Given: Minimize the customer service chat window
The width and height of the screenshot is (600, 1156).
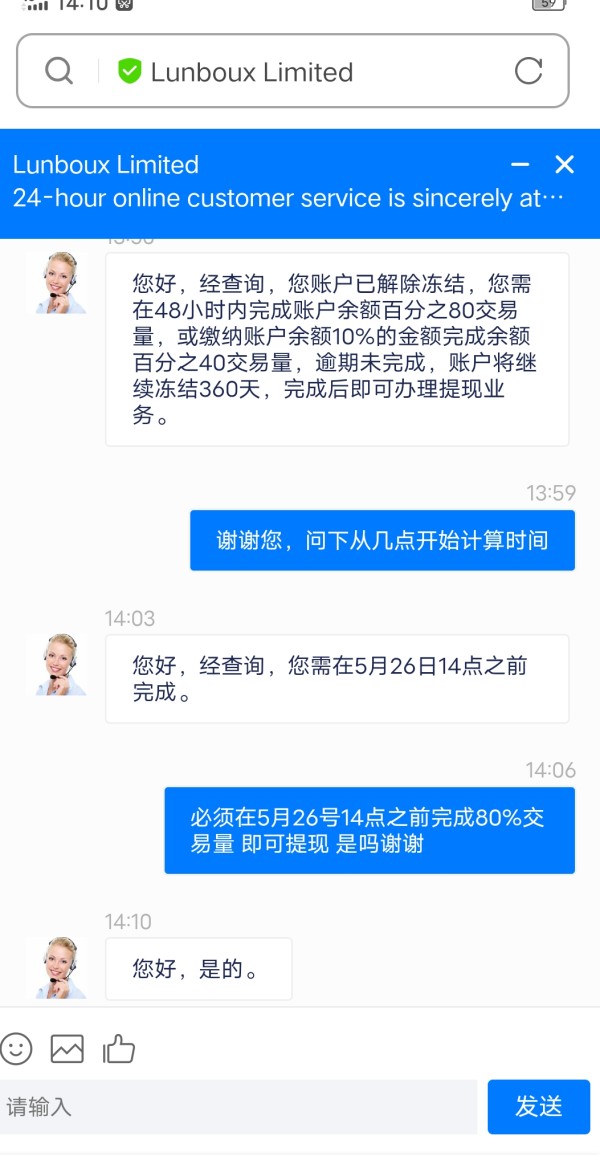Looking at the screenshot, I should click(520, 164).
